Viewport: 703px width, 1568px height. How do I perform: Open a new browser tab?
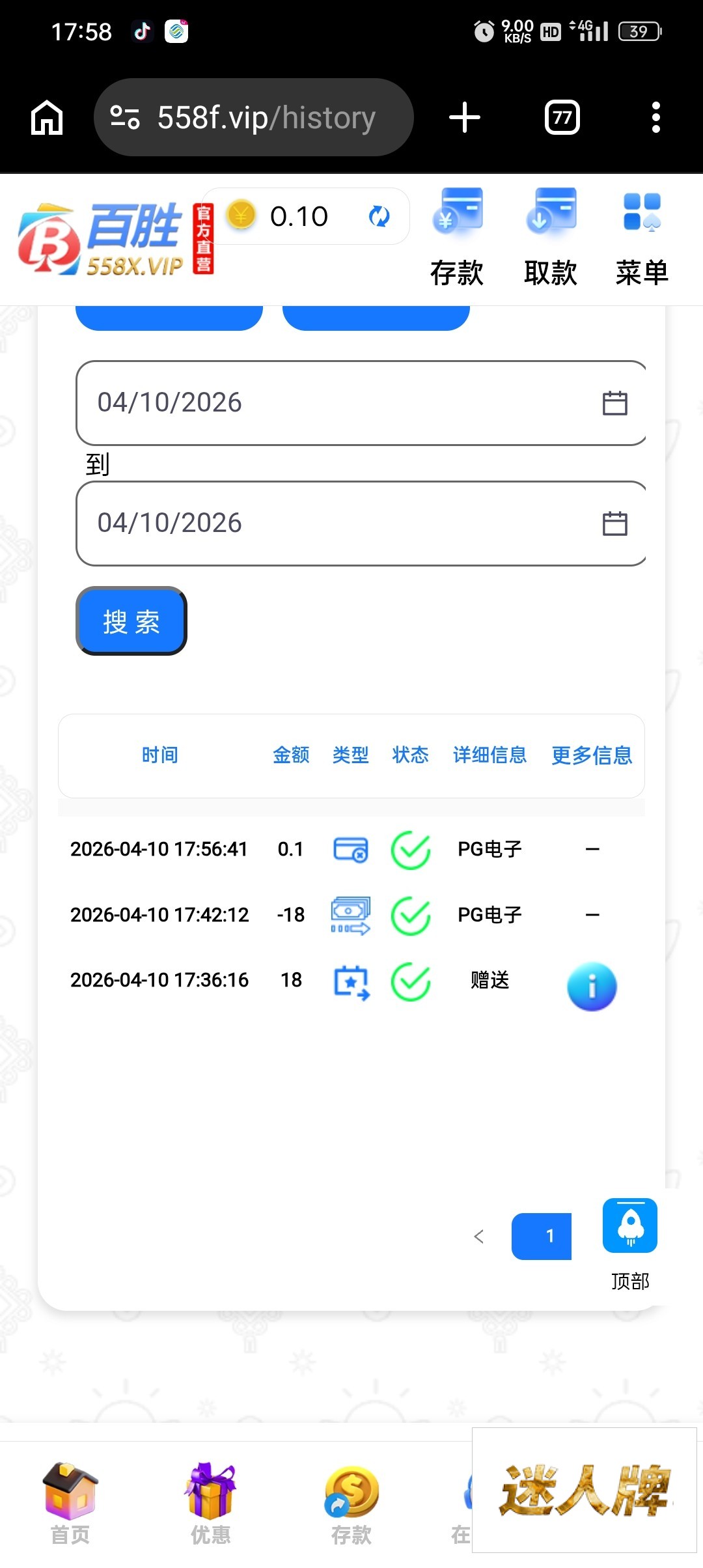tap(465, 118)
